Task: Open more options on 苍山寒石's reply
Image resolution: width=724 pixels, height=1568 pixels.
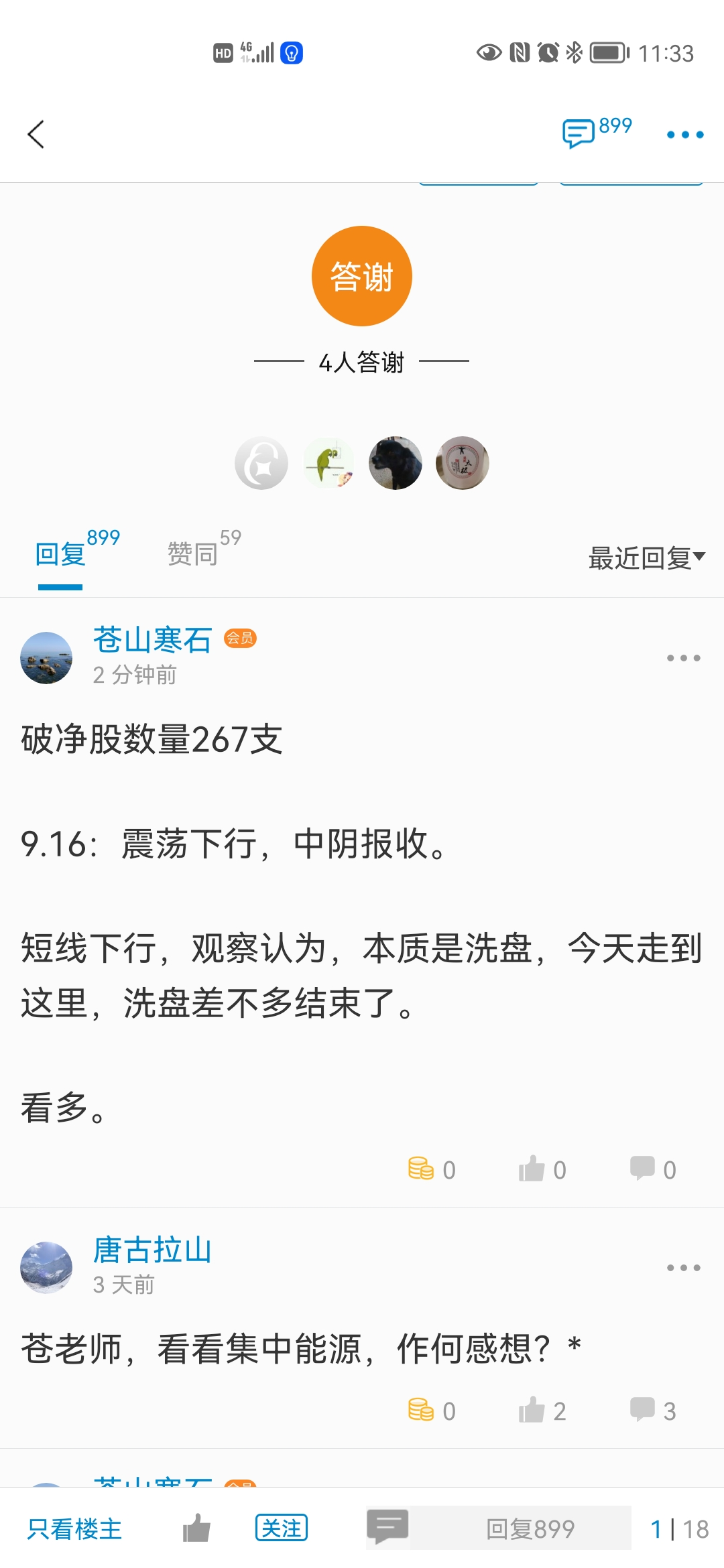Action: pos(683,658)
